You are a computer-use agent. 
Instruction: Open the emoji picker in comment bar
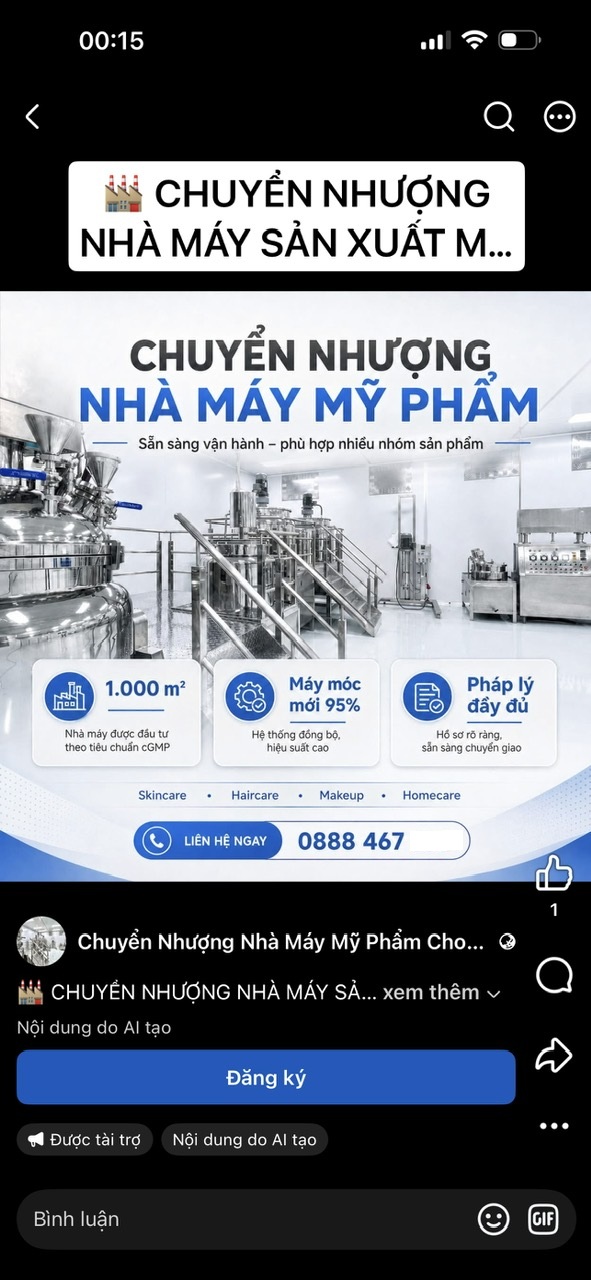pyautogui.click(x=493, y=1219)
